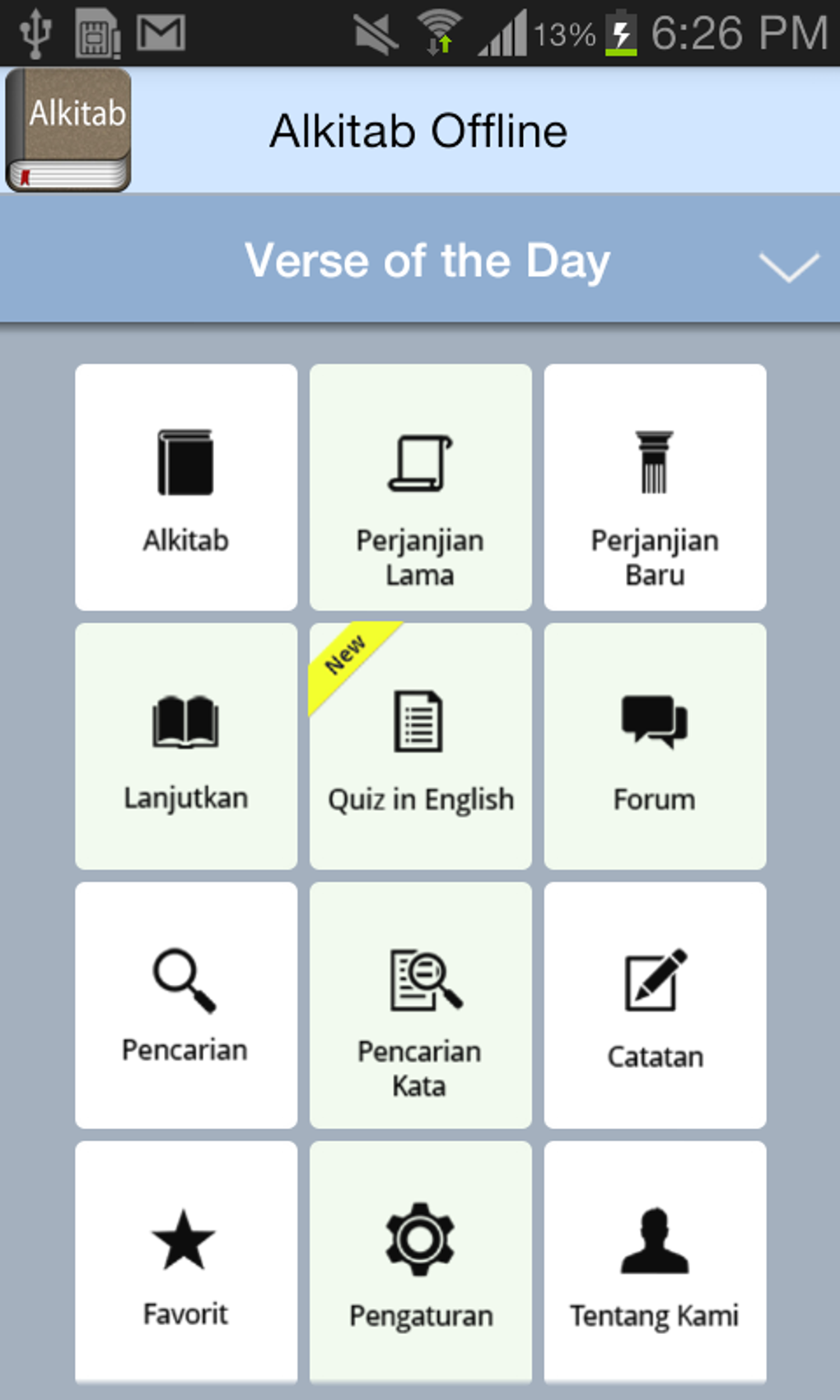The height and width of the screenshot is (1400, 840).
Task: Open Tentang Kami page
Action: [x=656, y=1262]
